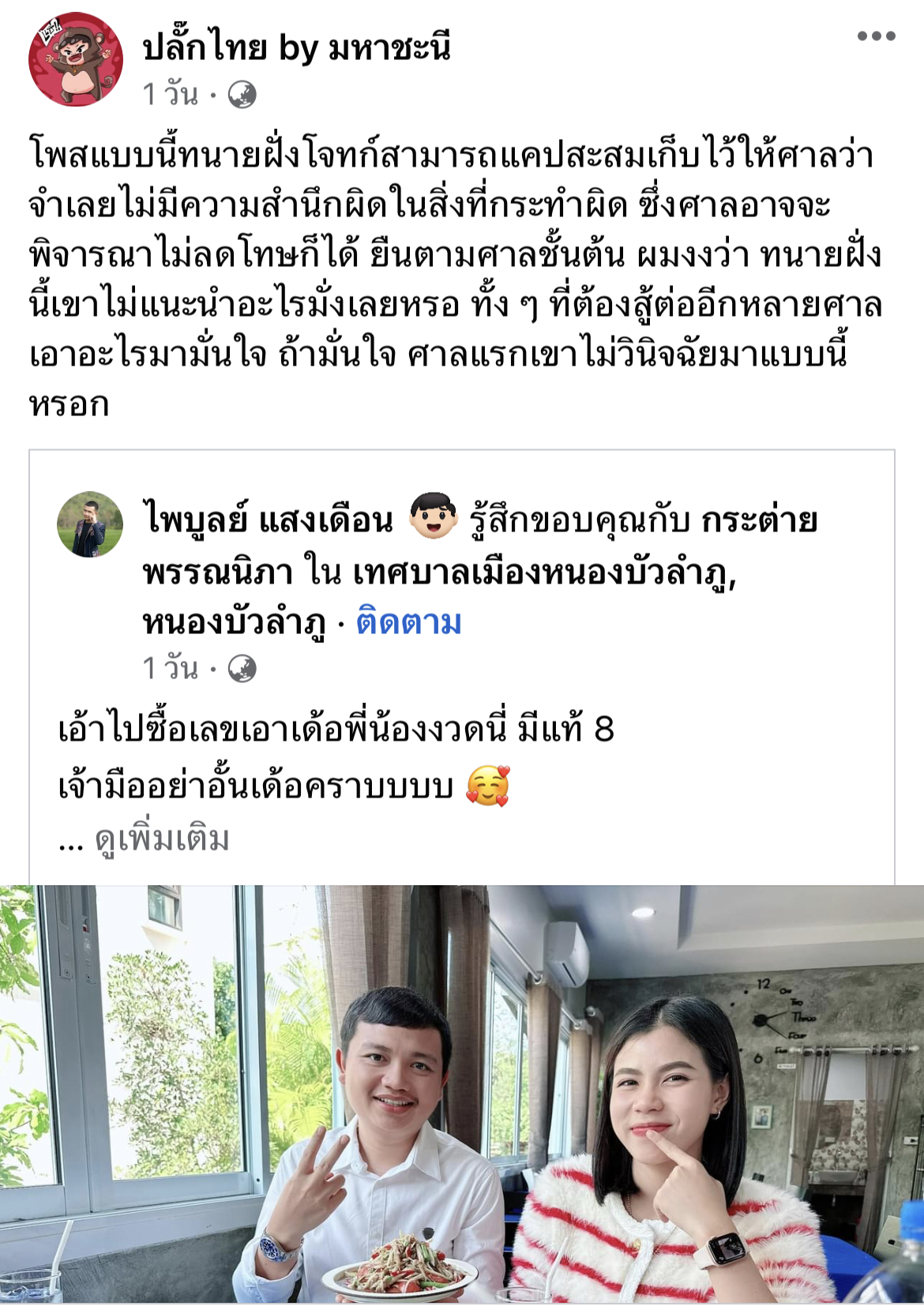
Task: Open location เทศบาลเมืองหนองบัวลำภู
Action: pos(543,572)
